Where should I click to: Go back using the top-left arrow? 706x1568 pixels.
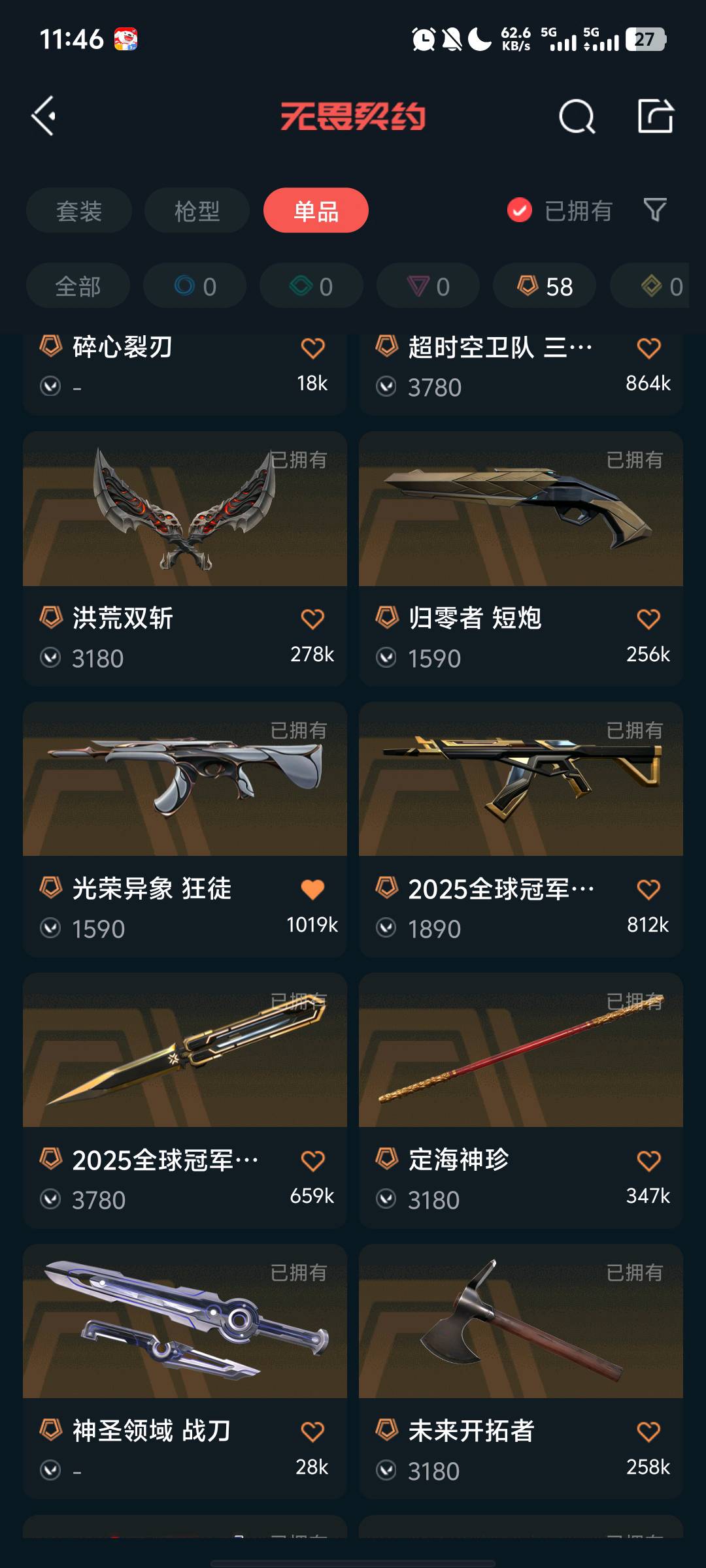pyautogui.click(x=44, y=116)
